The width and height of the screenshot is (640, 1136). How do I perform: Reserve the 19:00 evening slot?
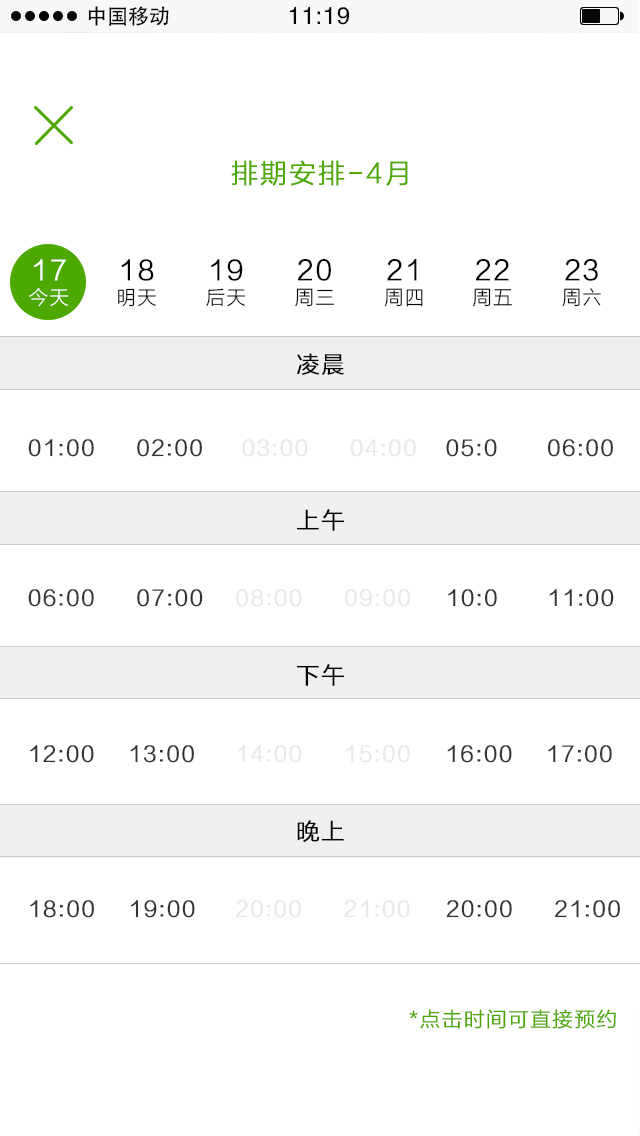pos(162,909)
